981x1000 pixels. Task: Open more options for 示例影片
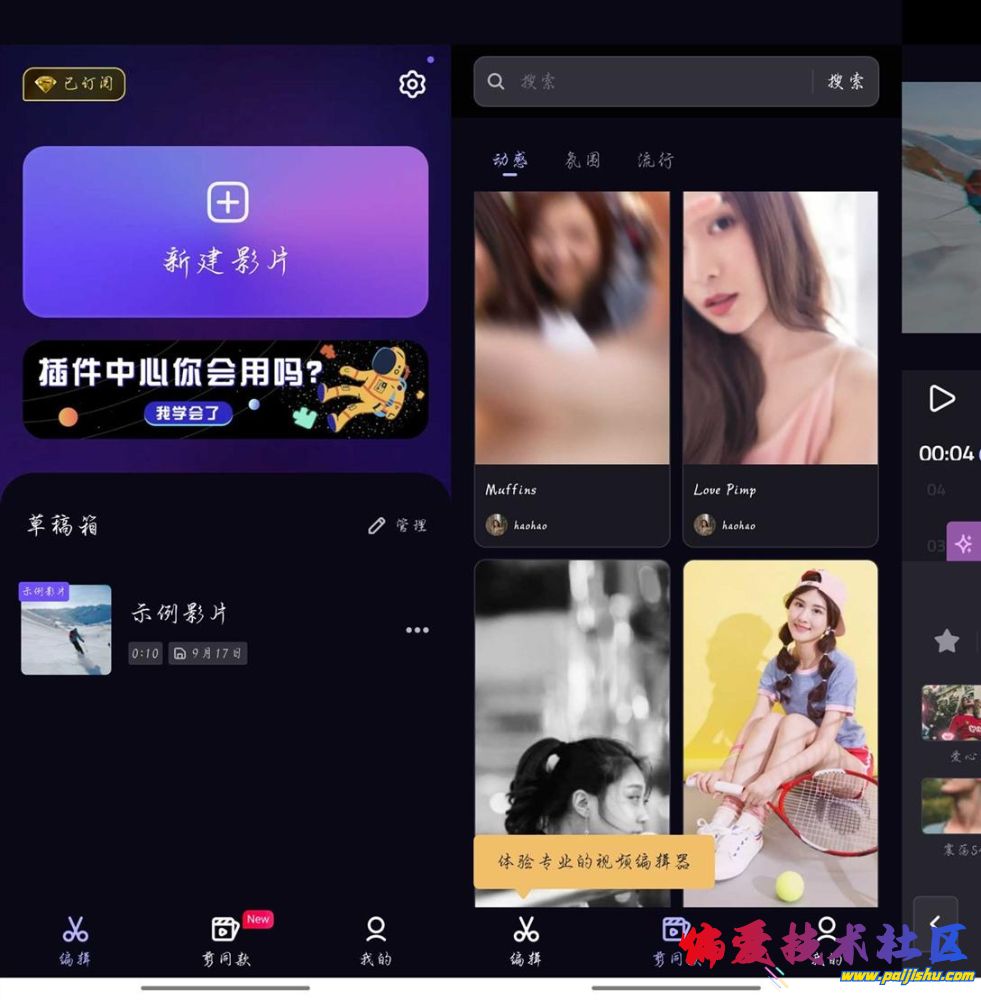coord(417,630)
